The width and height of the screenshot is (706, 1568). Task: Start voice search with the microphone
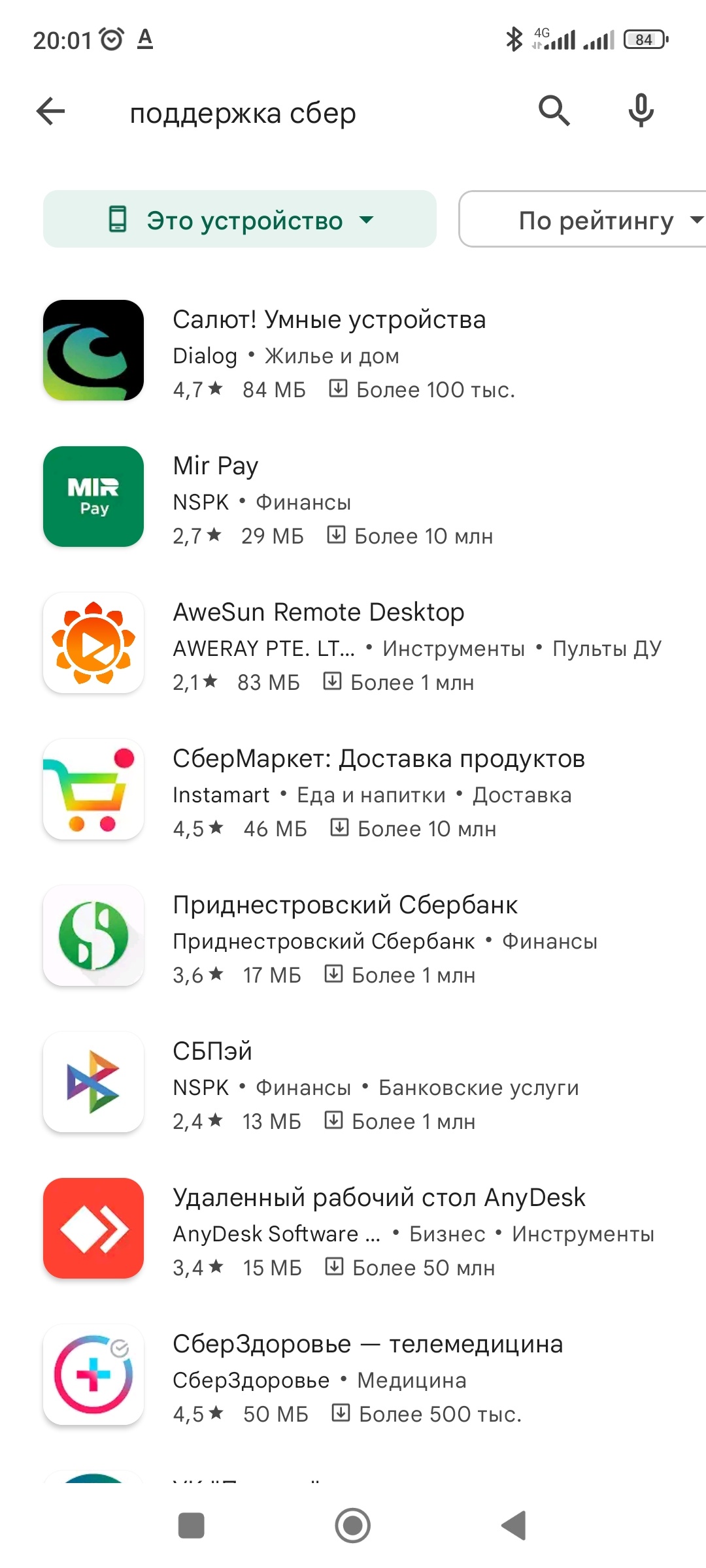coord(641,111)
